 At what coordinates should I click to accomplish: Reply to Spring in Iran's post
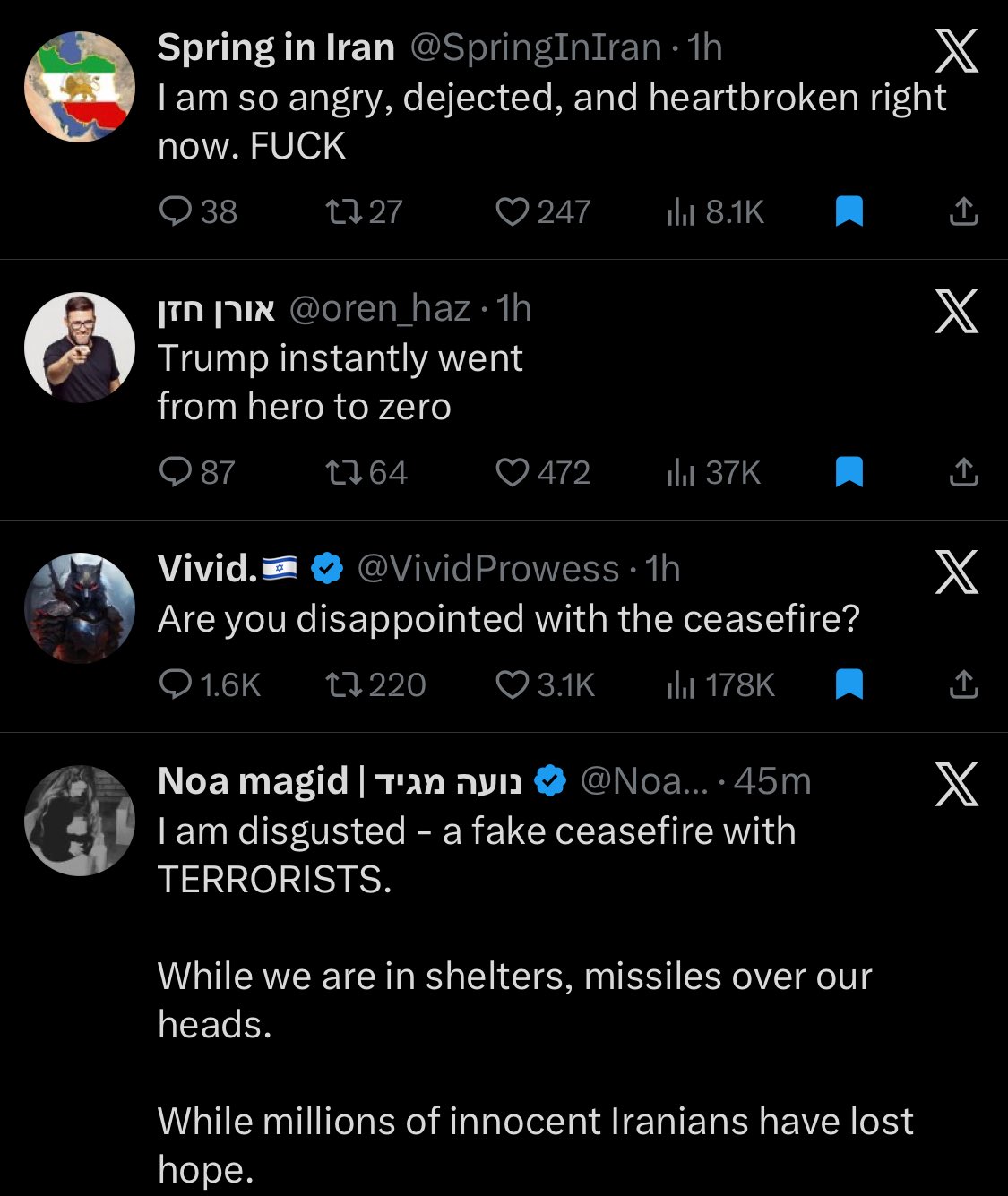(x=175, y=212)
